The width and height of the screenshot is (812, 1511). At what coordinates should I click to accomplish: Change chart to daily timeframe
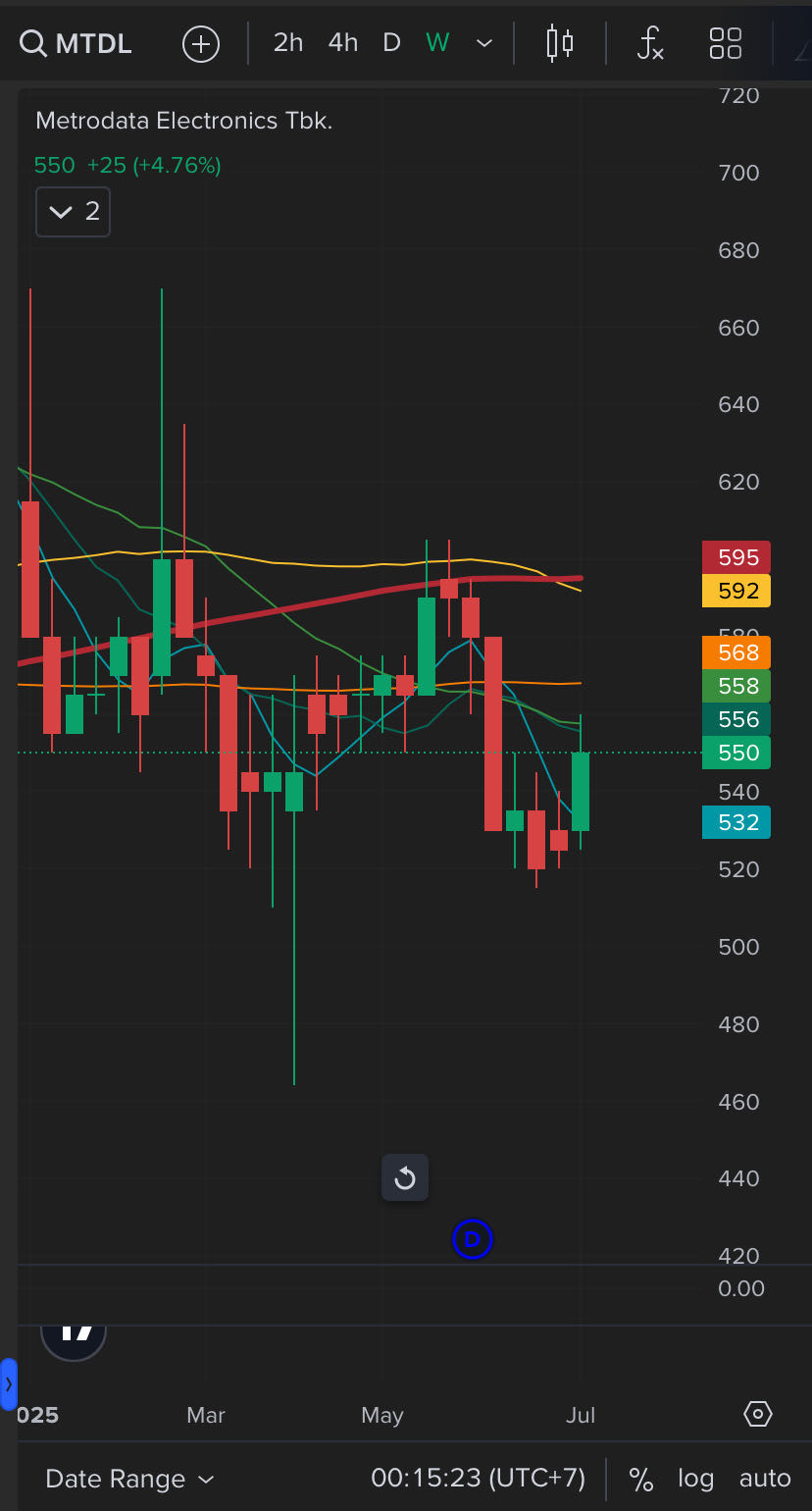coord(391,43)
